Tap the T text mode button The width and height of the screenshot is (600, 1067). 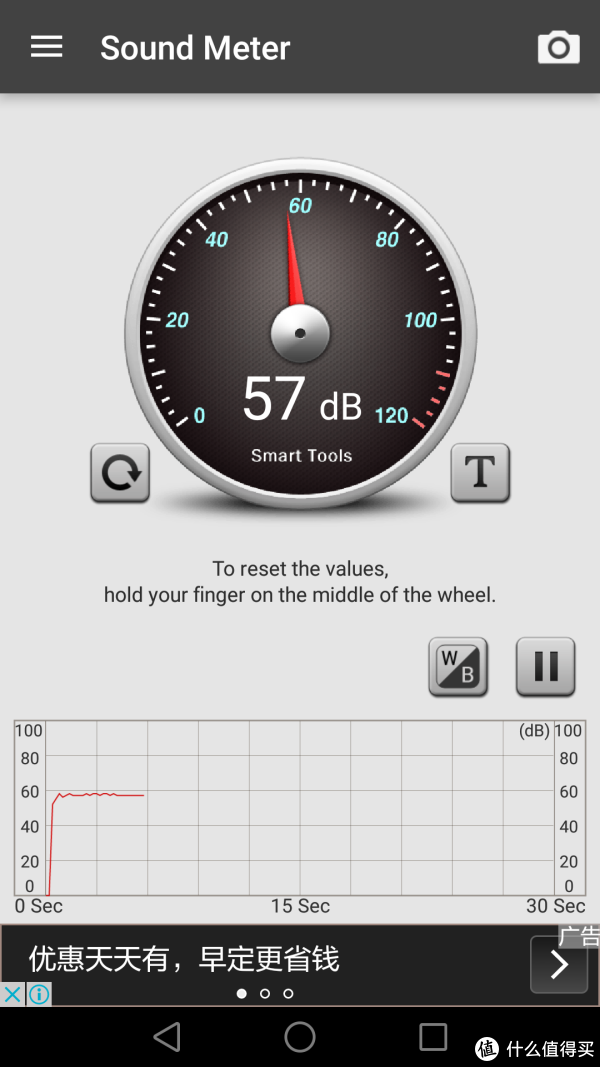point(480,472)
